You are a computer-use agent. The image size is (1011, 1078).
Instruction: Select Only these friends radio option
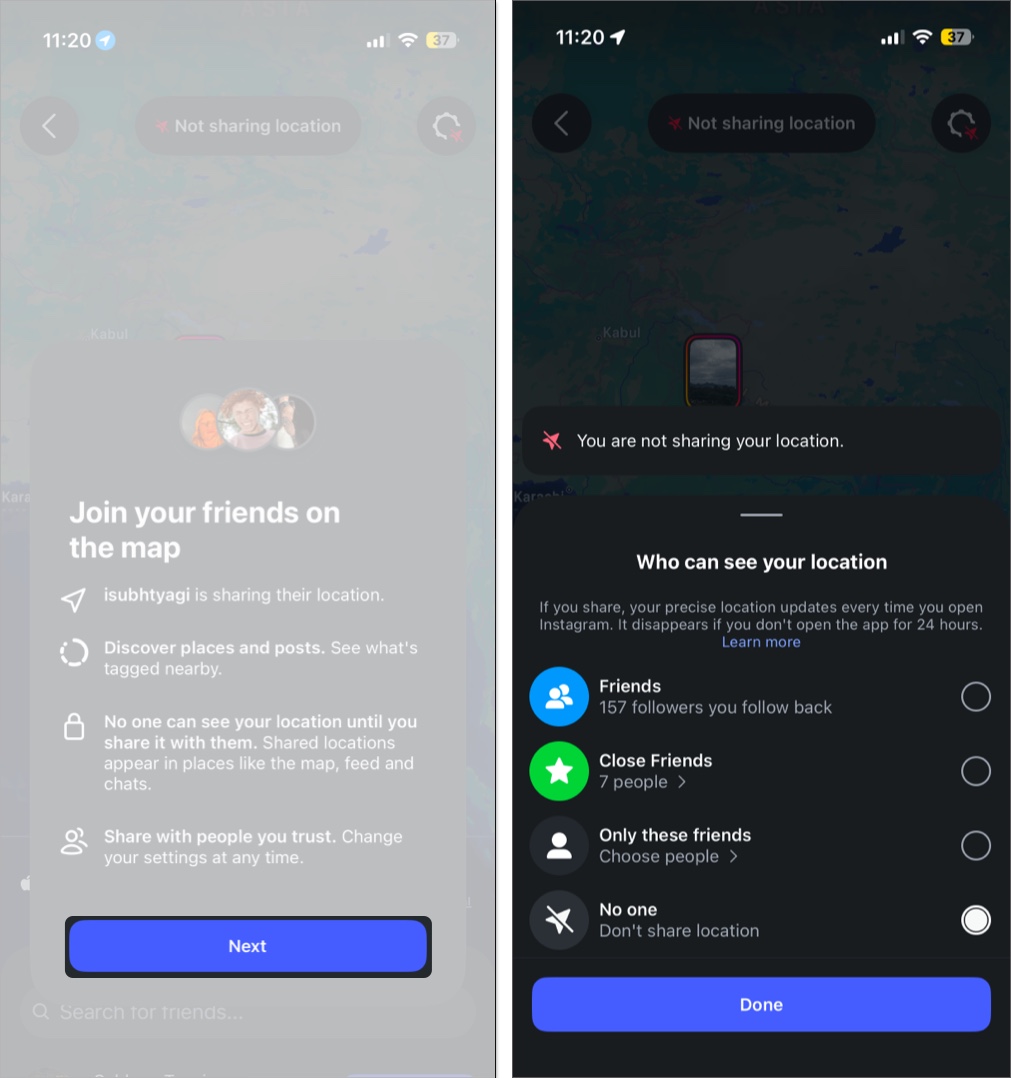975,846
